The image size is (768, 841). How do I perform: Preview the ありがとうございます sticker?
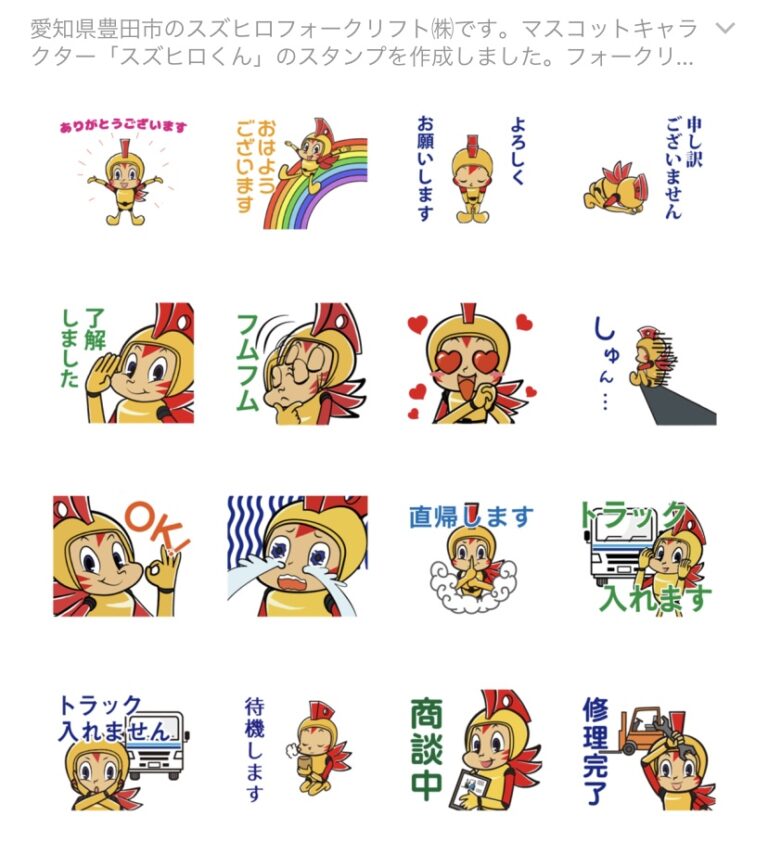pos(124,172)
